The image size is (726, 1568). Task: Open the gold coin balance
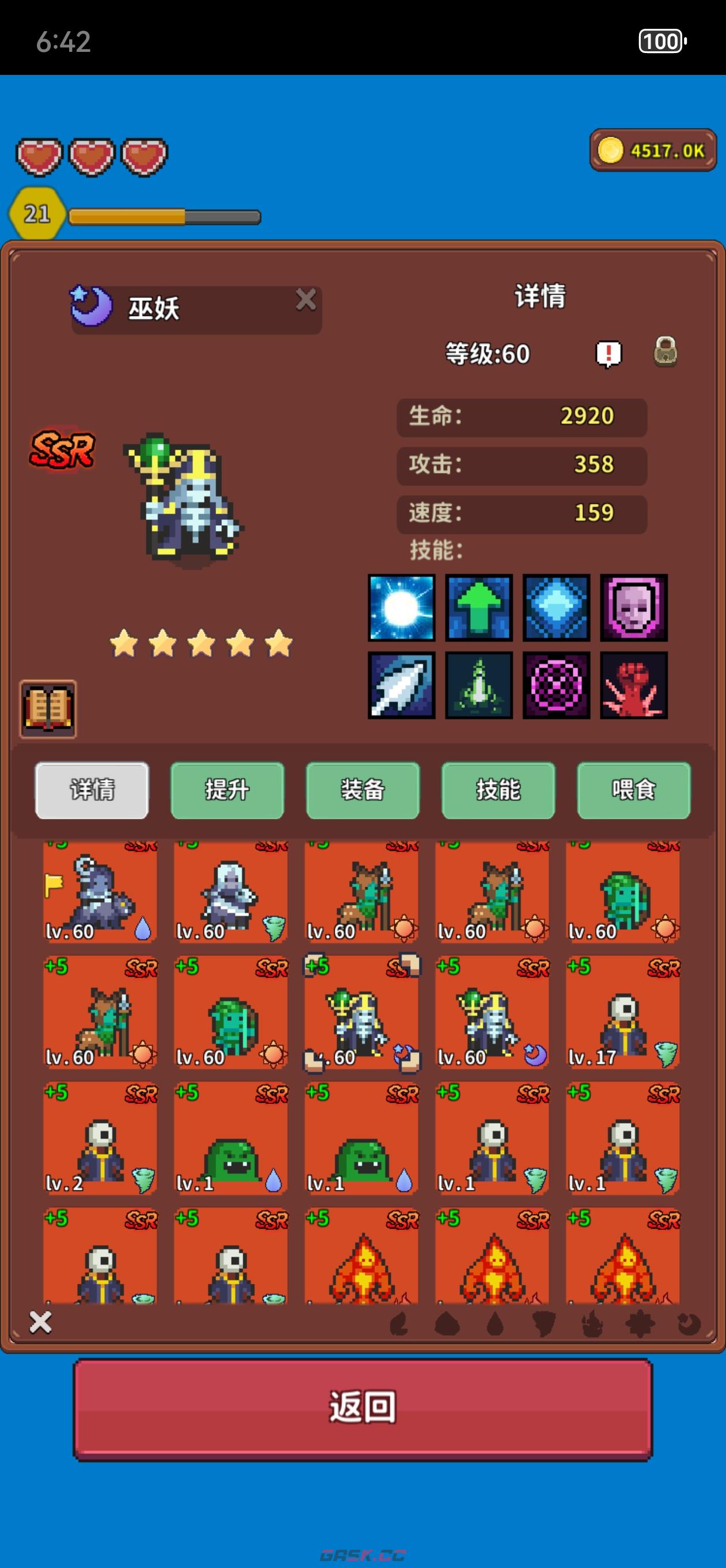tap(653, 150)
